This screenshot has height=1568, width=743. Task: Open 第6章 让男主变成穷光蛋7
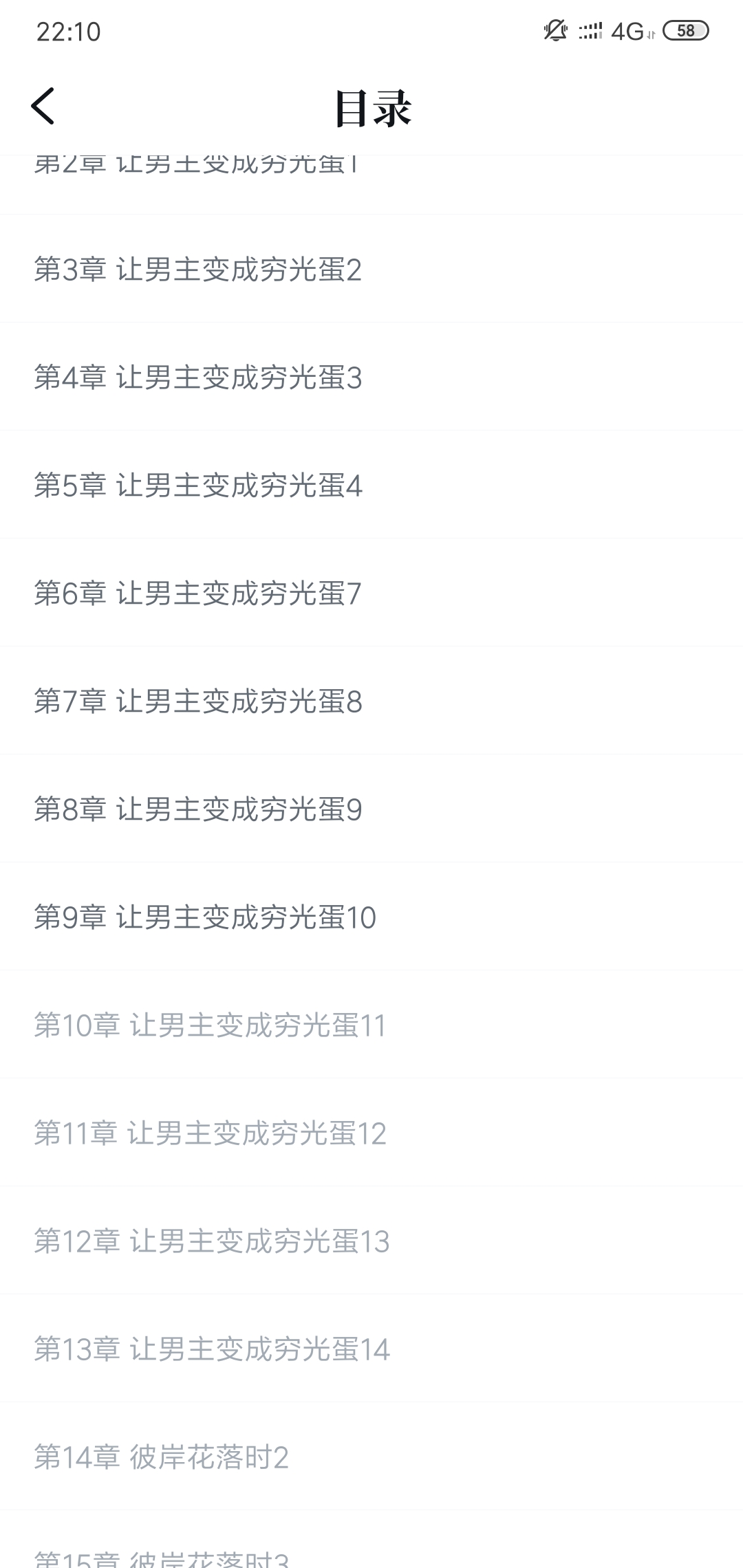point(371,593)
